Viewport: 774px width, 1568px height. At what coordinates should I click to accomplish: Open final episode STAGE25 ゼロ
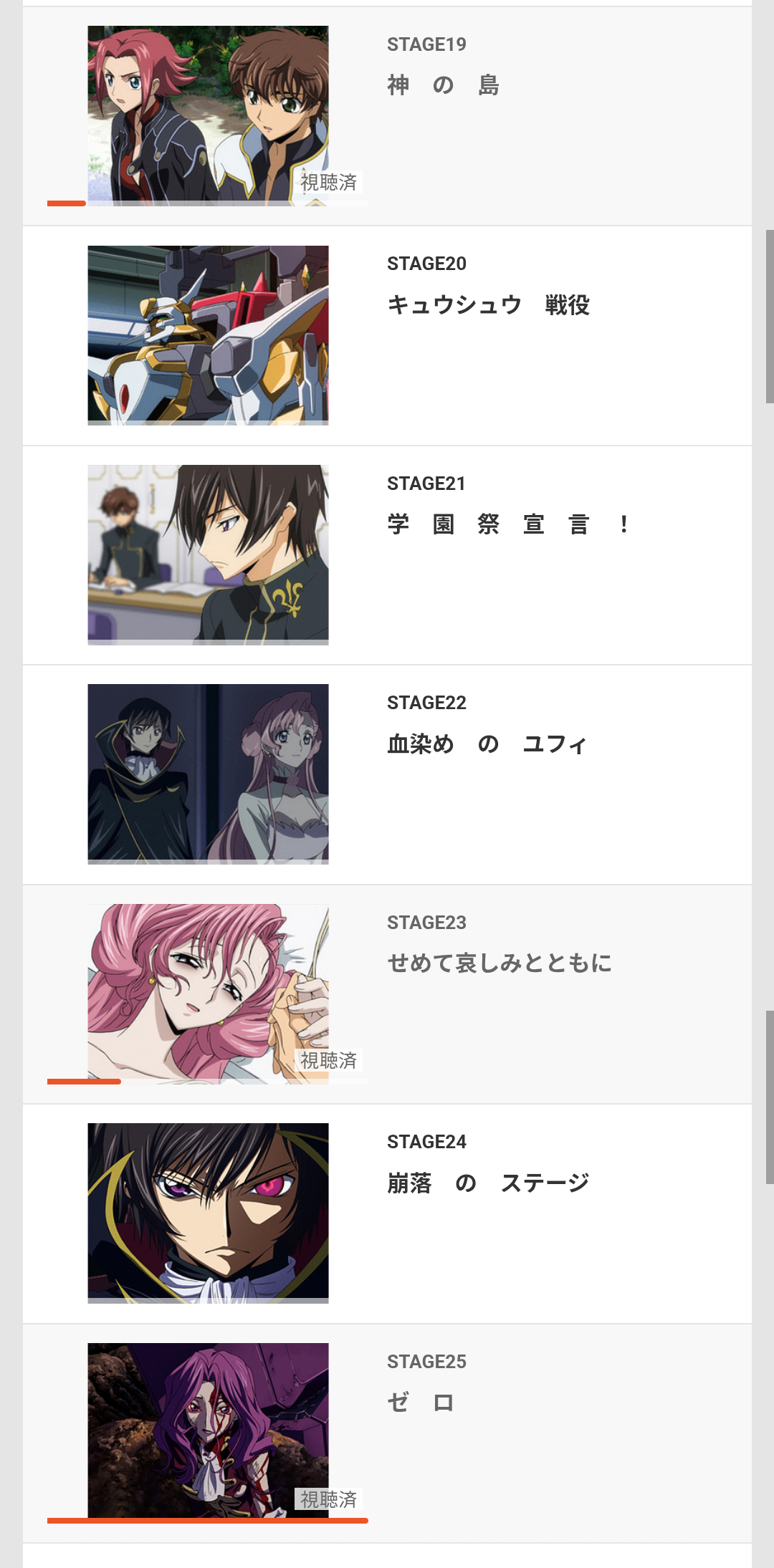(208, 1432)
